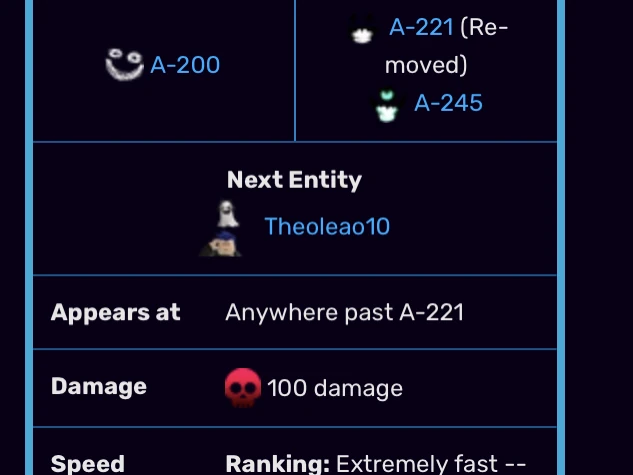Open the Theoleao10 character image

point(222,229)
